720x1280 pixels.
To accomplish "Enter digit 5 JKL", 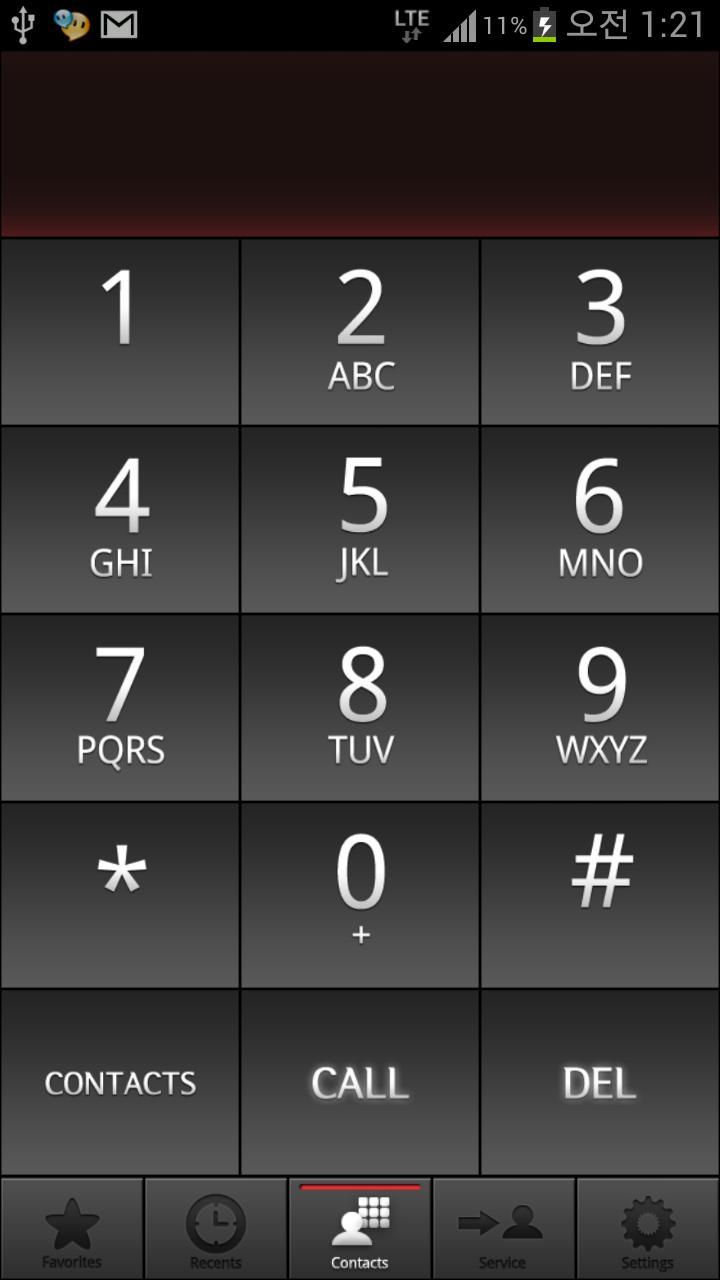I will coord(360,520).
